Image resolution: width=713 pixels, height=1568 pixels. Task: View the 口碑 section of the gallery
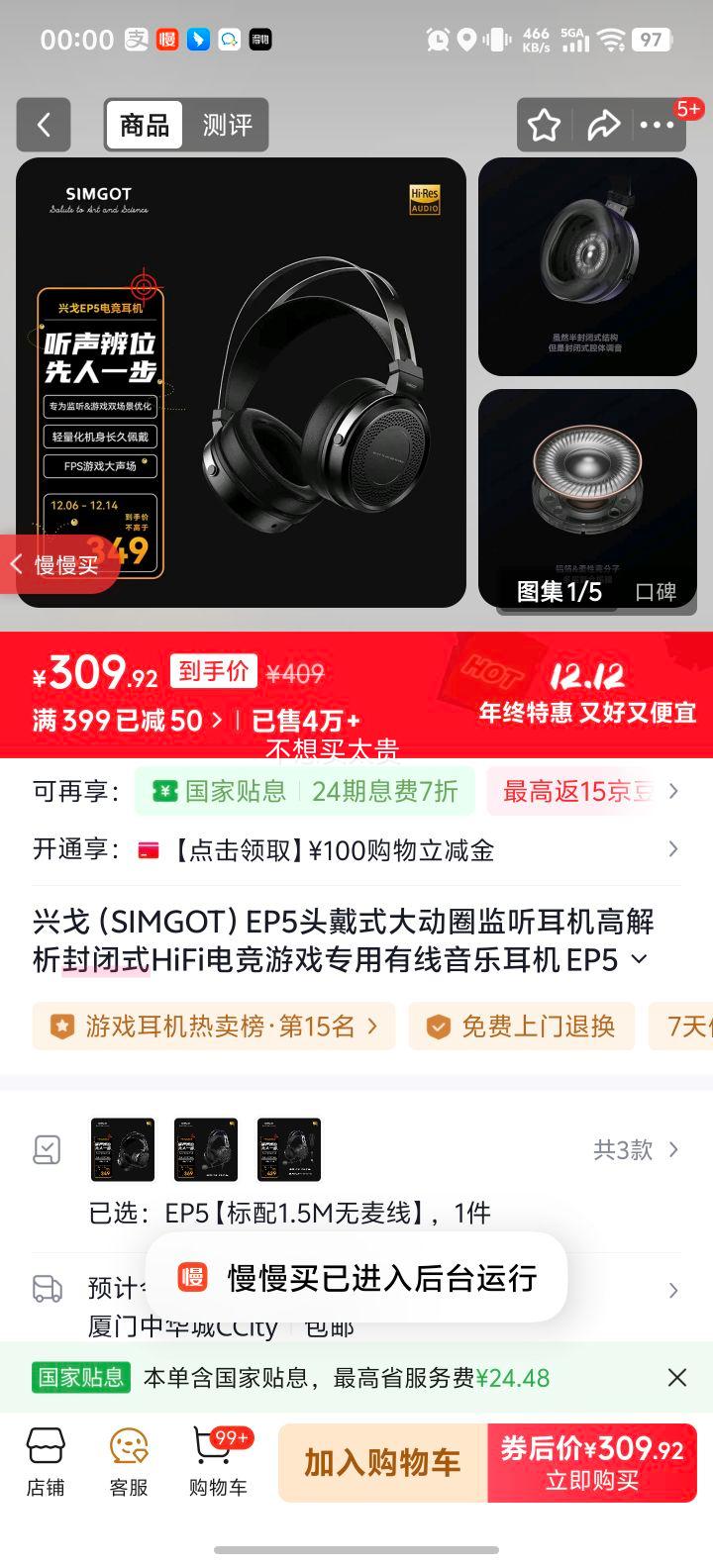[656, 592]
